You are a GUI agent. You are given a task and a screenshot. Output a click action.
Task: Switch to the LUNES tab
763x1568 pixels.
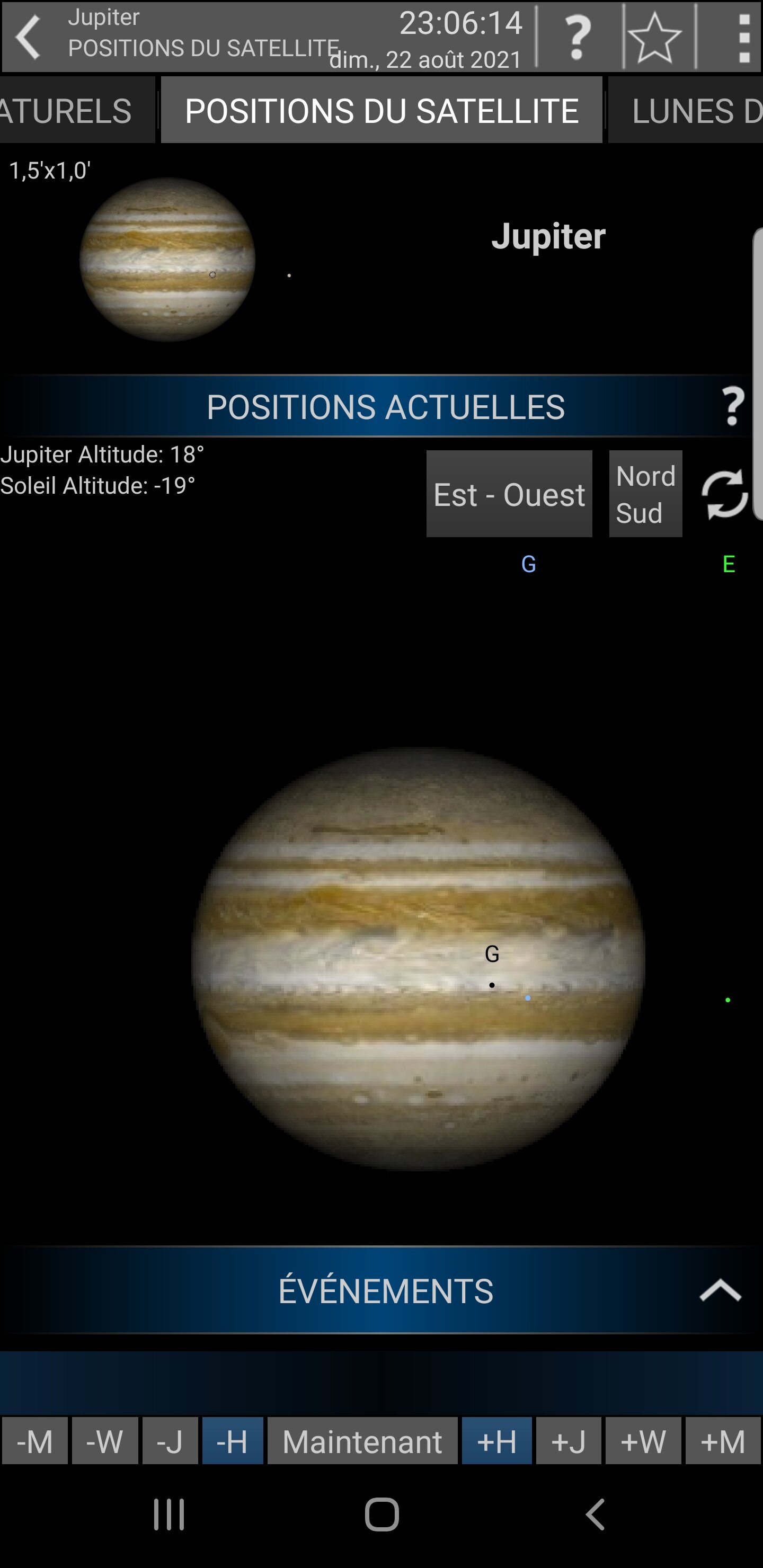click(x=688, y=111)
